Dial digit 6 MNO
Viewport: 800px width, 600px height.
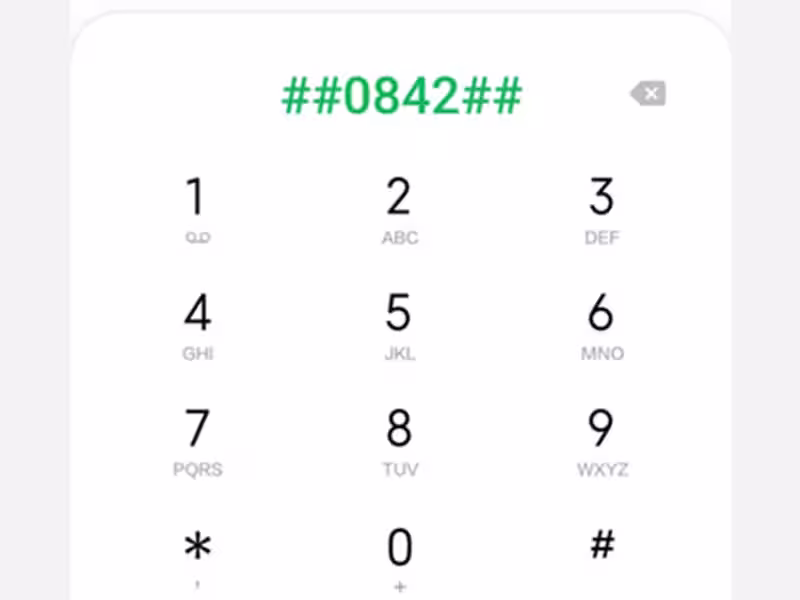coord(601,323)
